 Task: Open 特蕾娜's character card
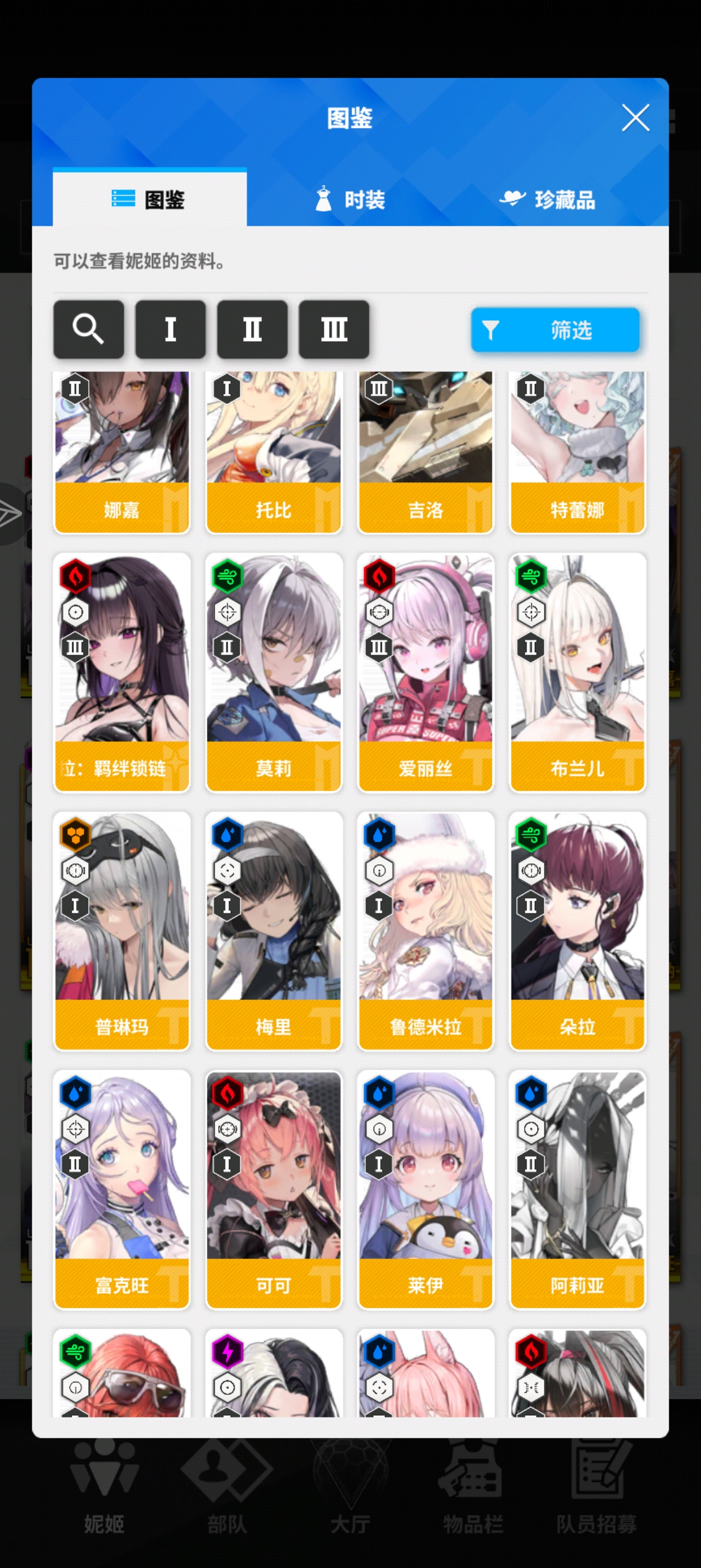[x=577, y=454]
